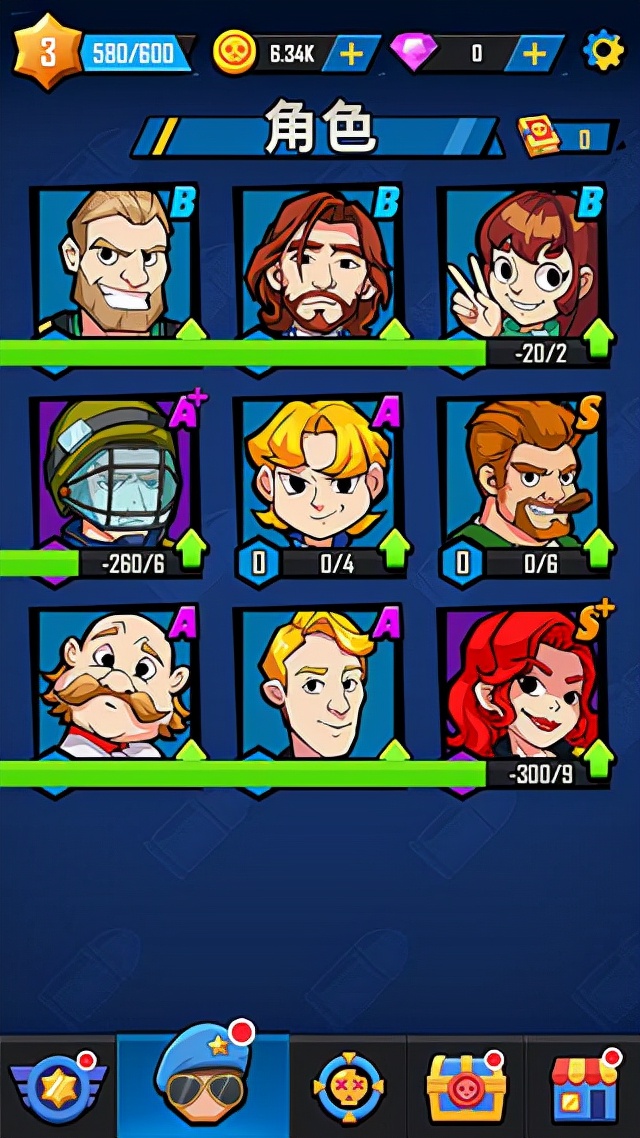View the A-rank short blonde man
Image resolution: width=640 pixels, height=1138 pixels.
coord(319,685)
